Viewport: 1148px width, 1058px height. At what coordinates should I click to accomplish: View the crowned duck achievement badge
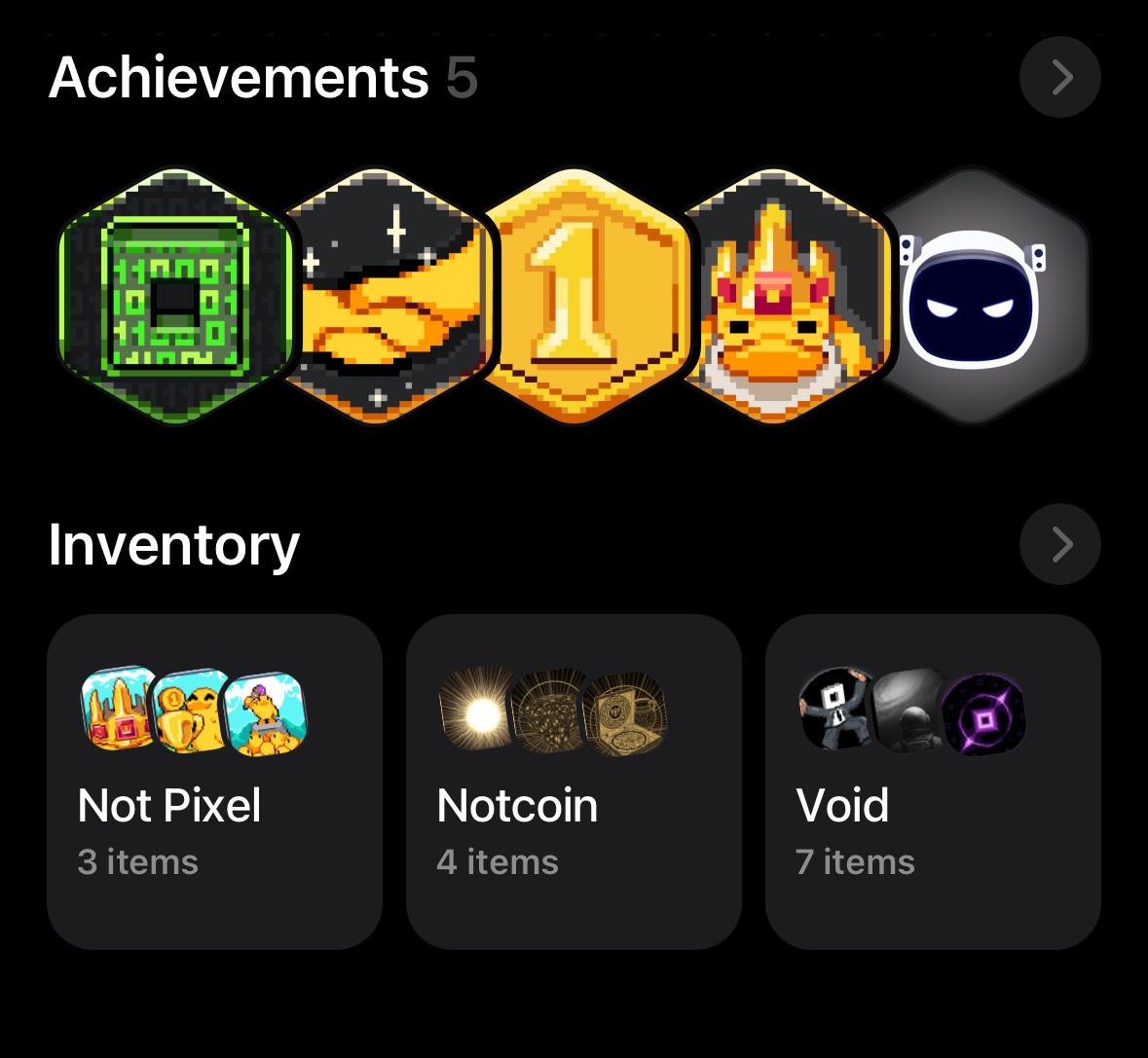tap(784, 297)
